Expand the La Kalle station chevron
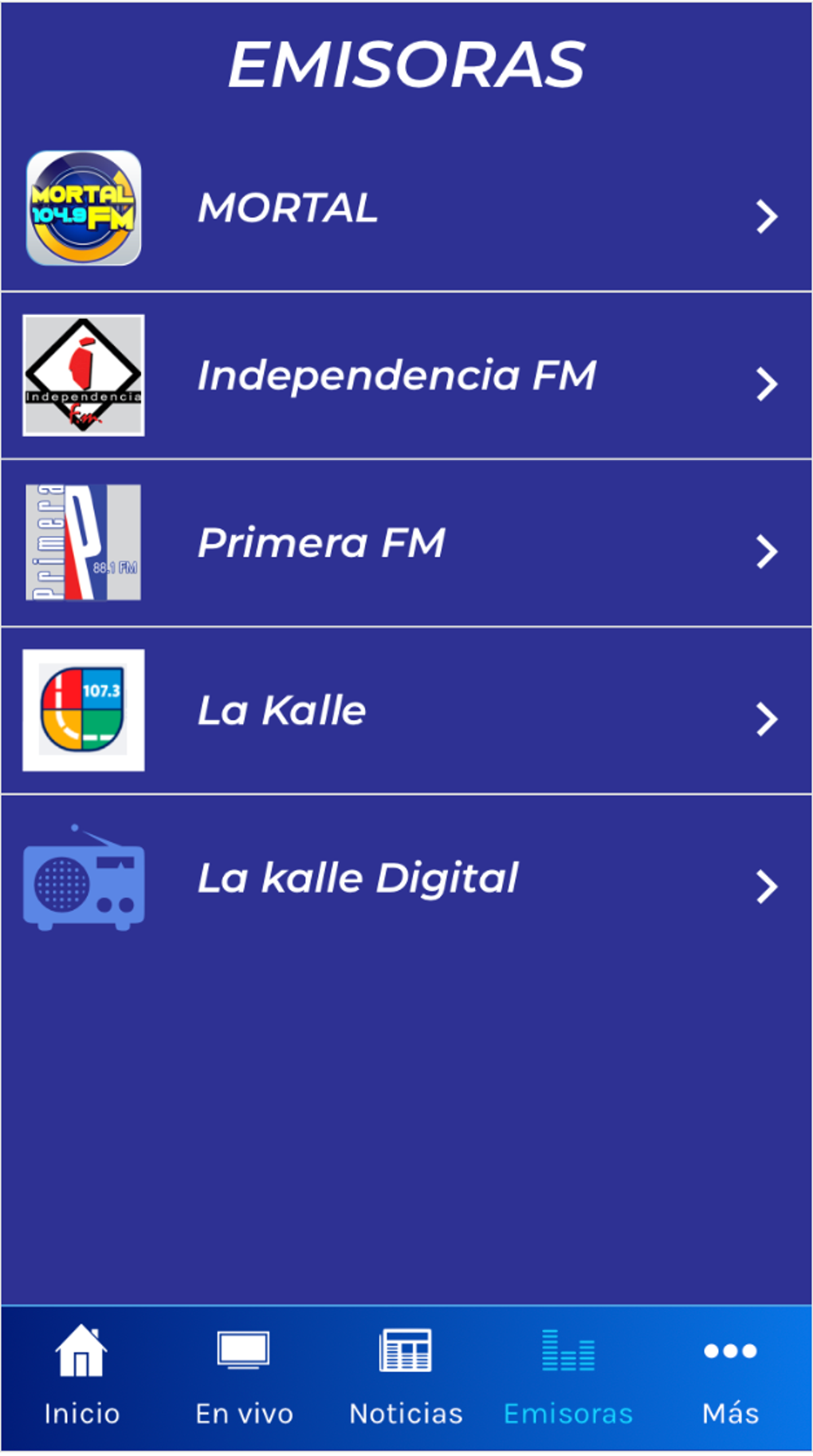Image resolution: width=813 pixels, height=1456 pixels. (766, 717)
